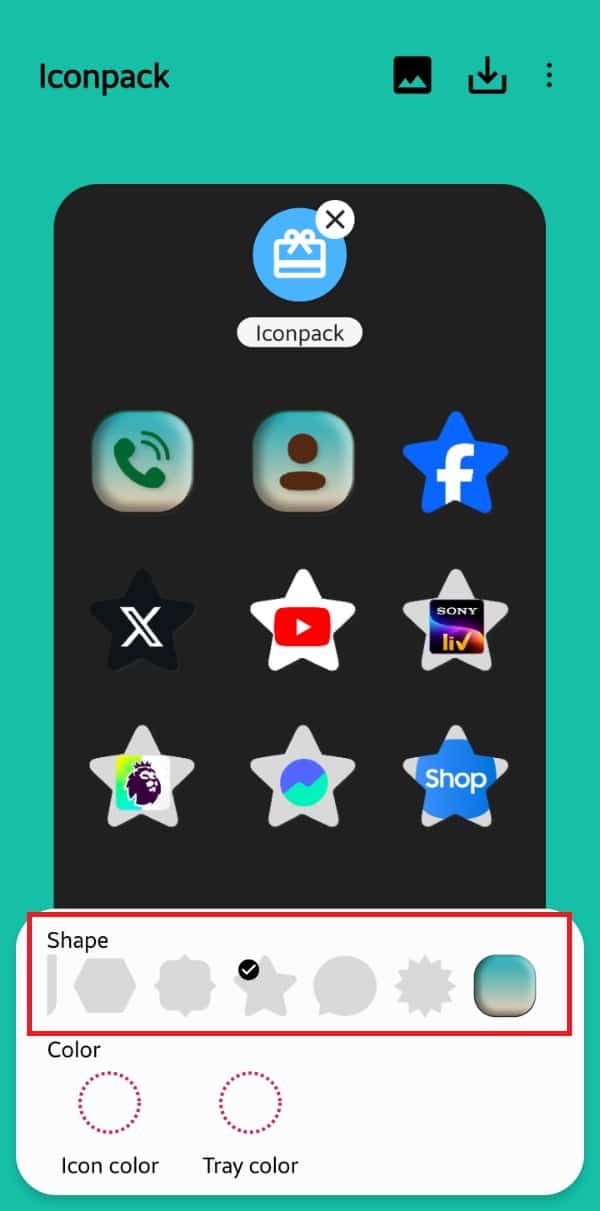Tap the X app icon
The image size is (600, 1211).
[x=142, y=622]
